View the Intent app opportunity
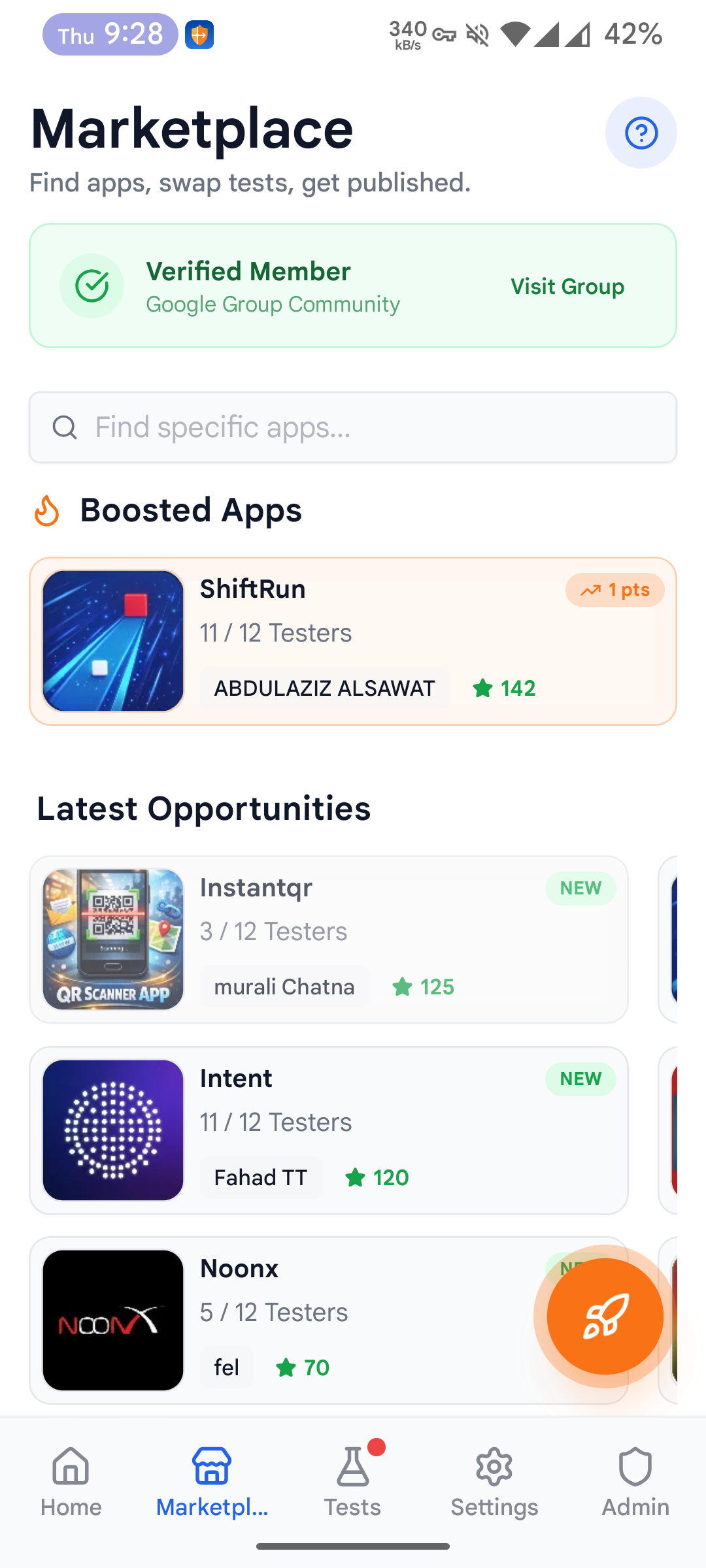 click(328, 1130)
